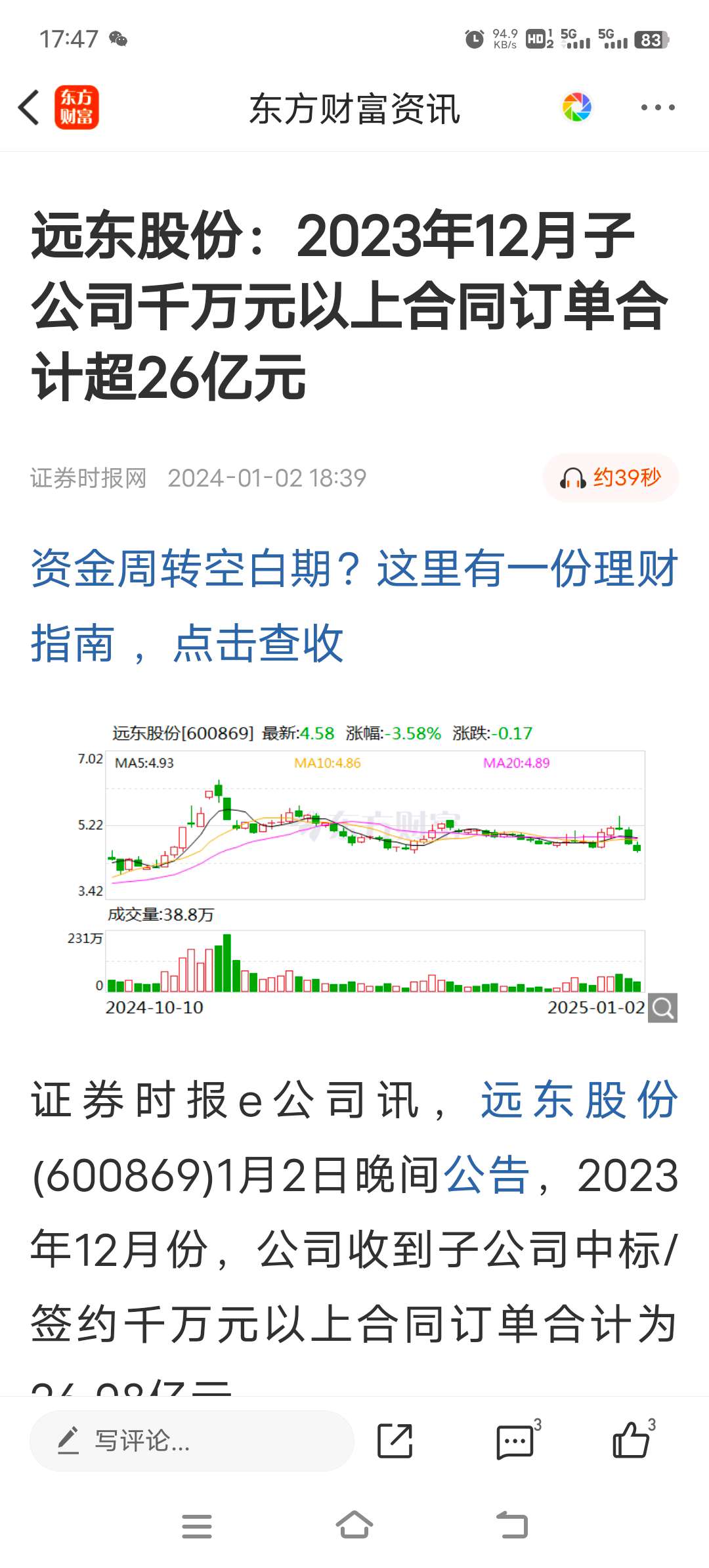This screenshot has height=1568, width=709.
Task: Open system recent apps menu
Action: click(x=197, y=1526)
